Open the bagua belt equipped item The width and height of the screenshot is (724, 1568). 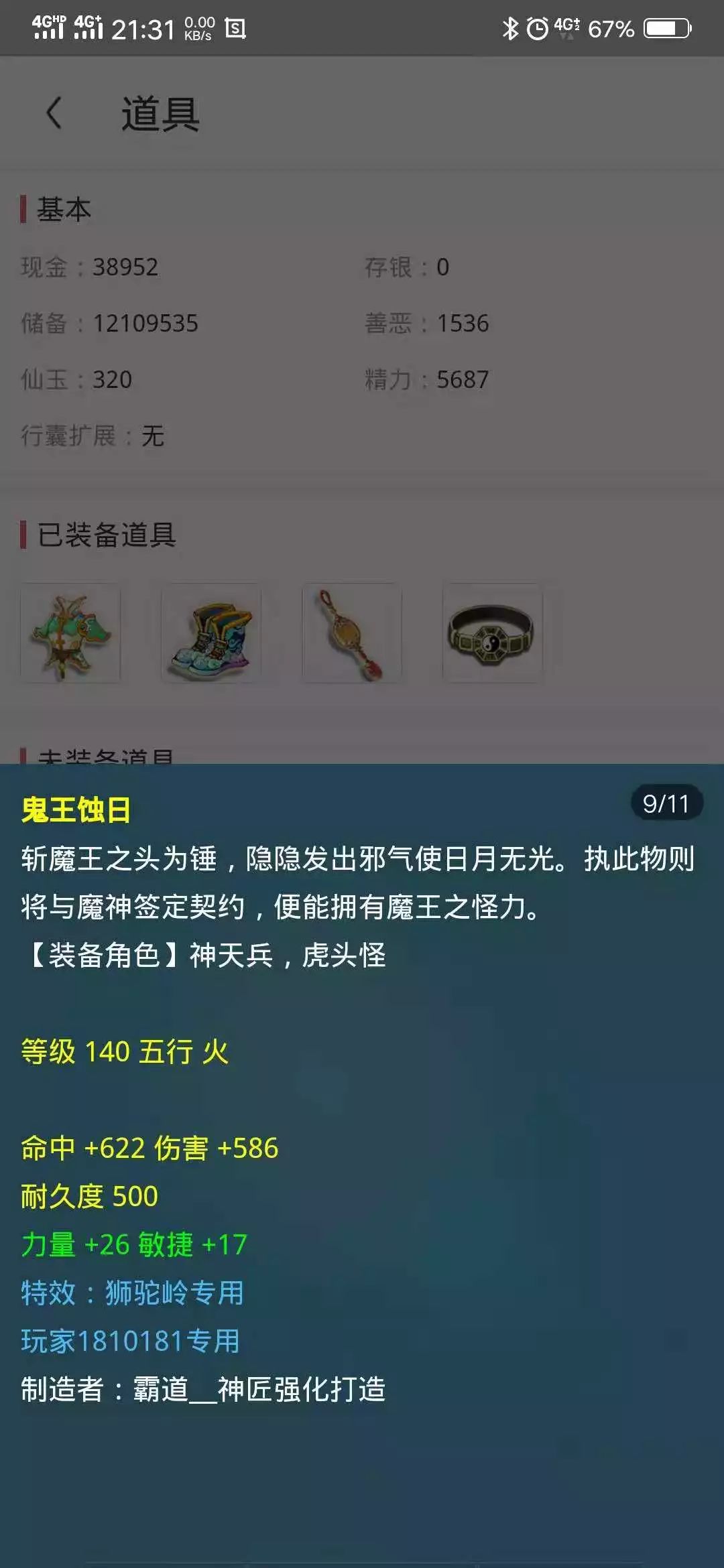point(493,633)
